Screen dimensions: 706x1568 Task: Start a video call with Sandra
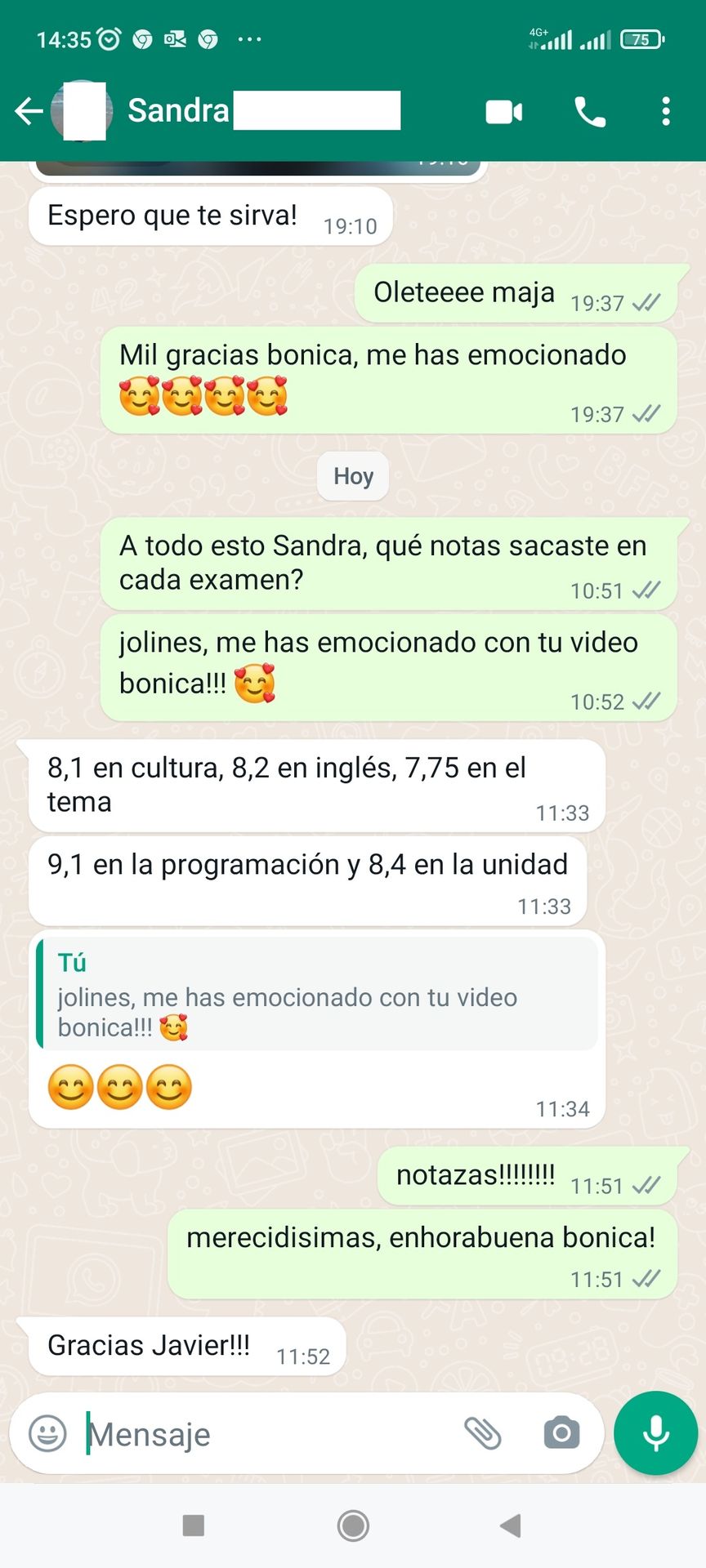pos(503,112)
